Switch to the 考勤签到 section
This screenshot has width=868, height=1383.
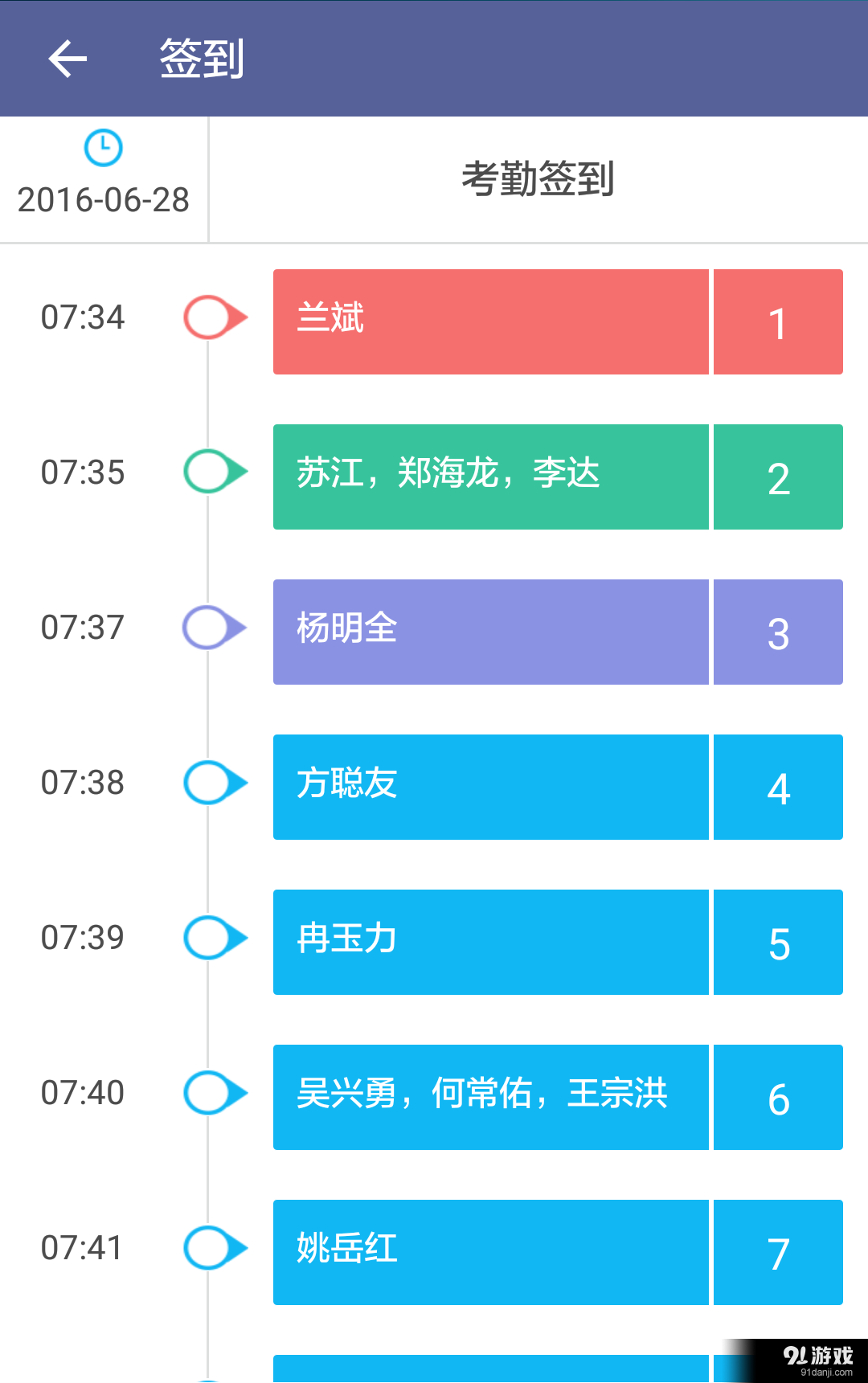coord(537,179)
